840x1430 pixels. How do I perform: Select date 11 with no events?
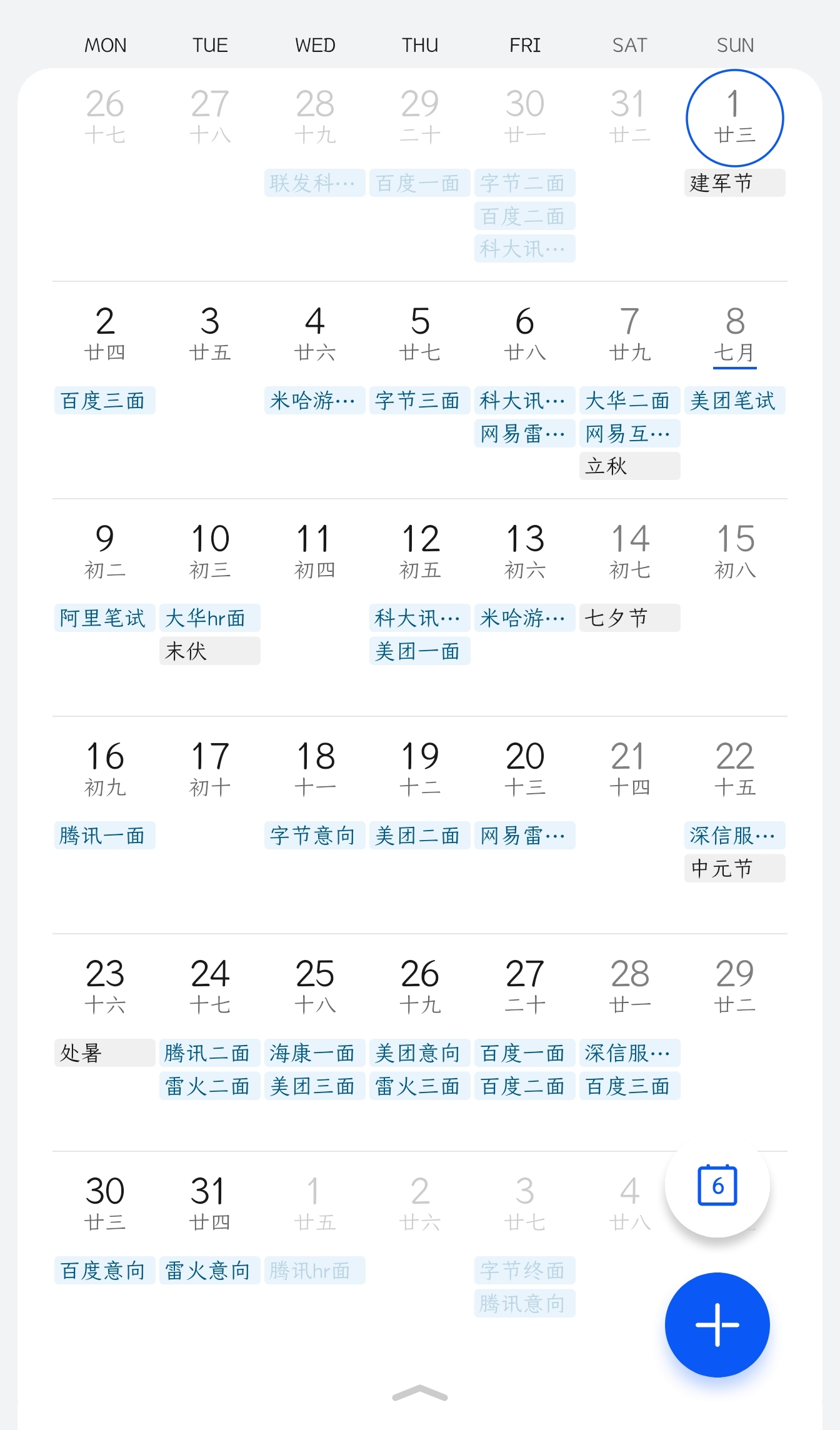[314, 550]
